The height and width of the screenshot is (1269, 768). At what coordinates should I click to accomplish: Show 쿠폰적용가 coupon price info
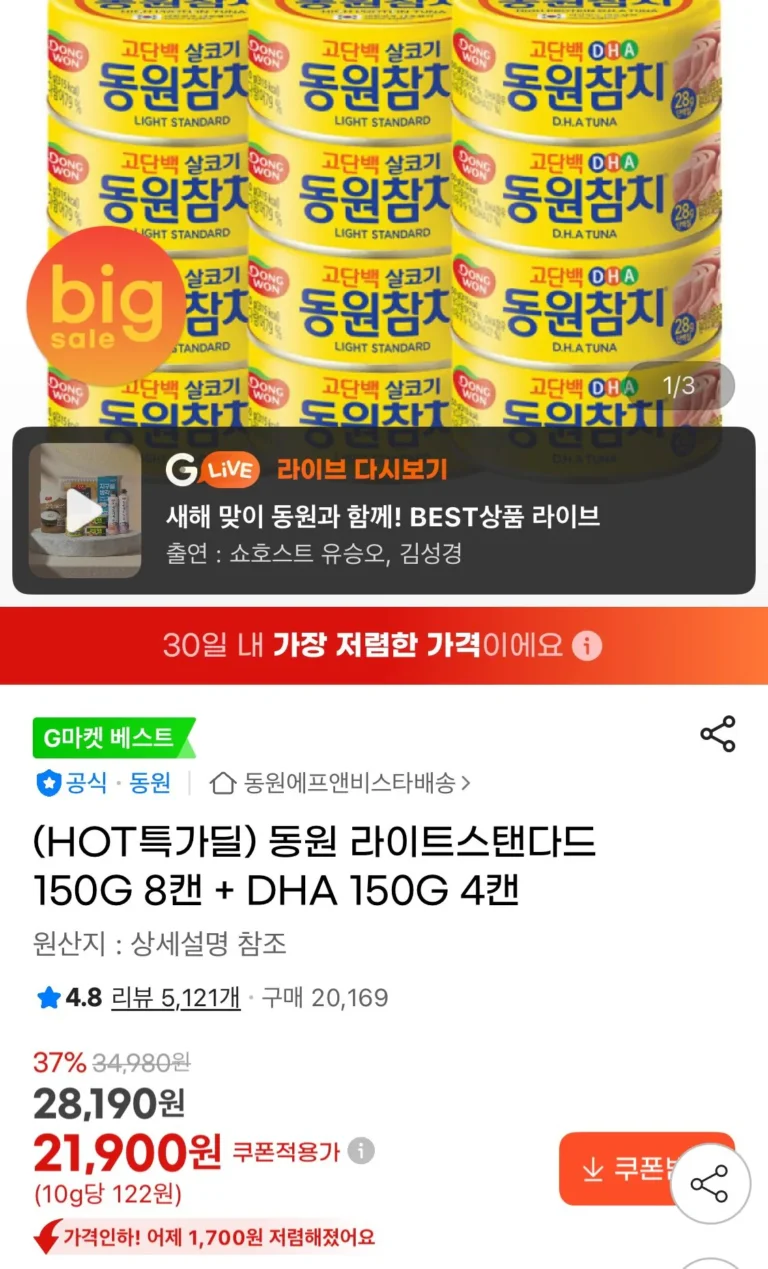362,1151
